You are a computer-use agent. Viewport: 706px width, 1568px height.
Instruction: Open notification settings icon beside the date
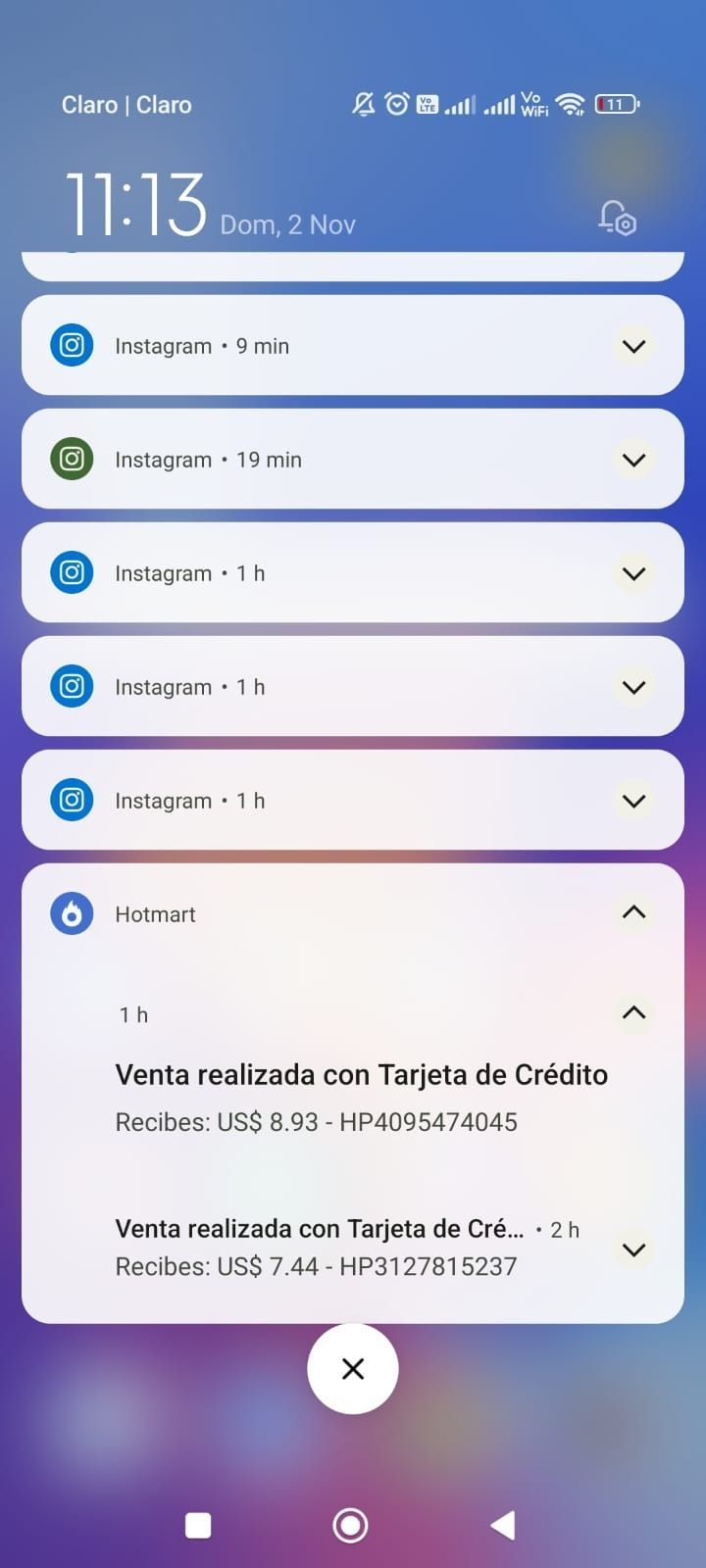618,219
